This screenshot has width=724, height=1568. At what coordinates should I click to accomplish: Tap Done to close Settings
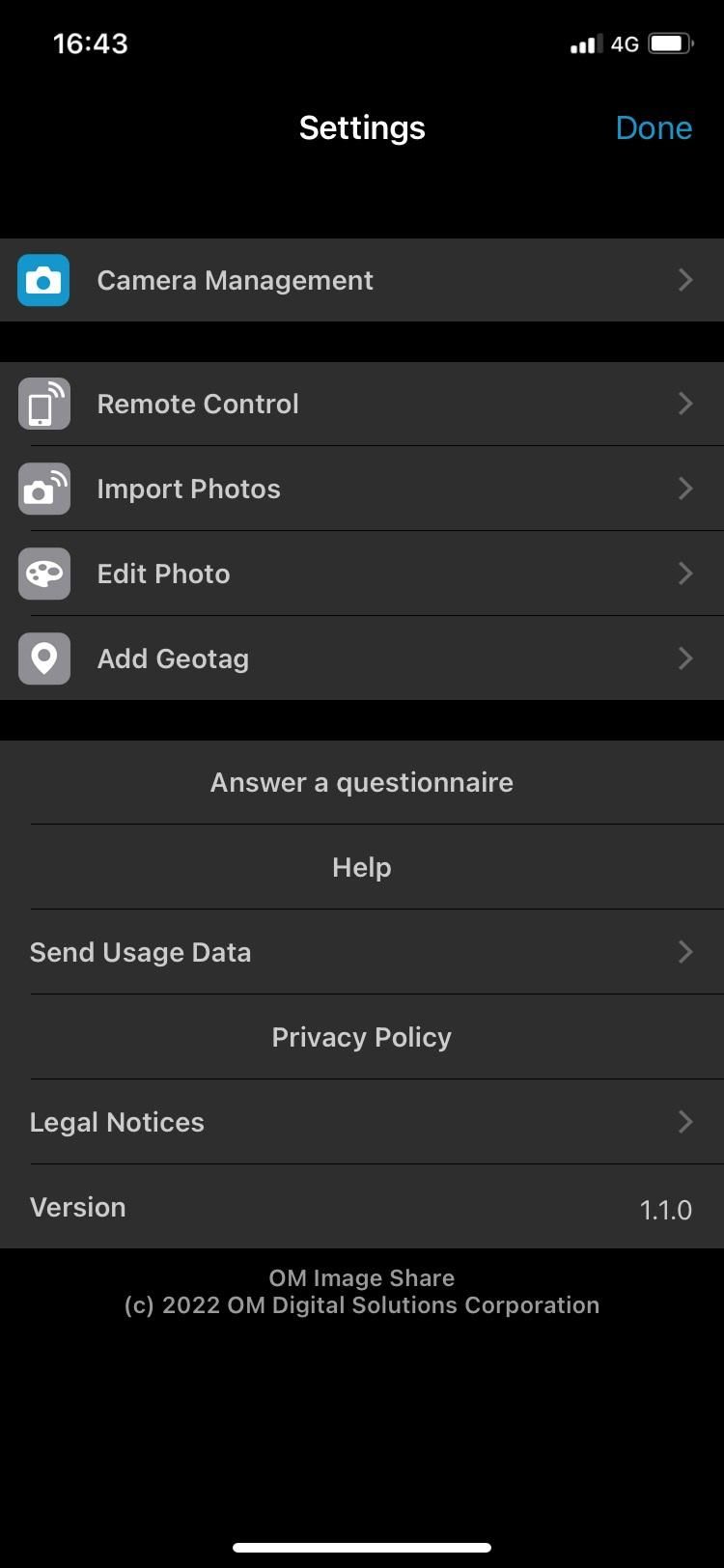(654, 127)
